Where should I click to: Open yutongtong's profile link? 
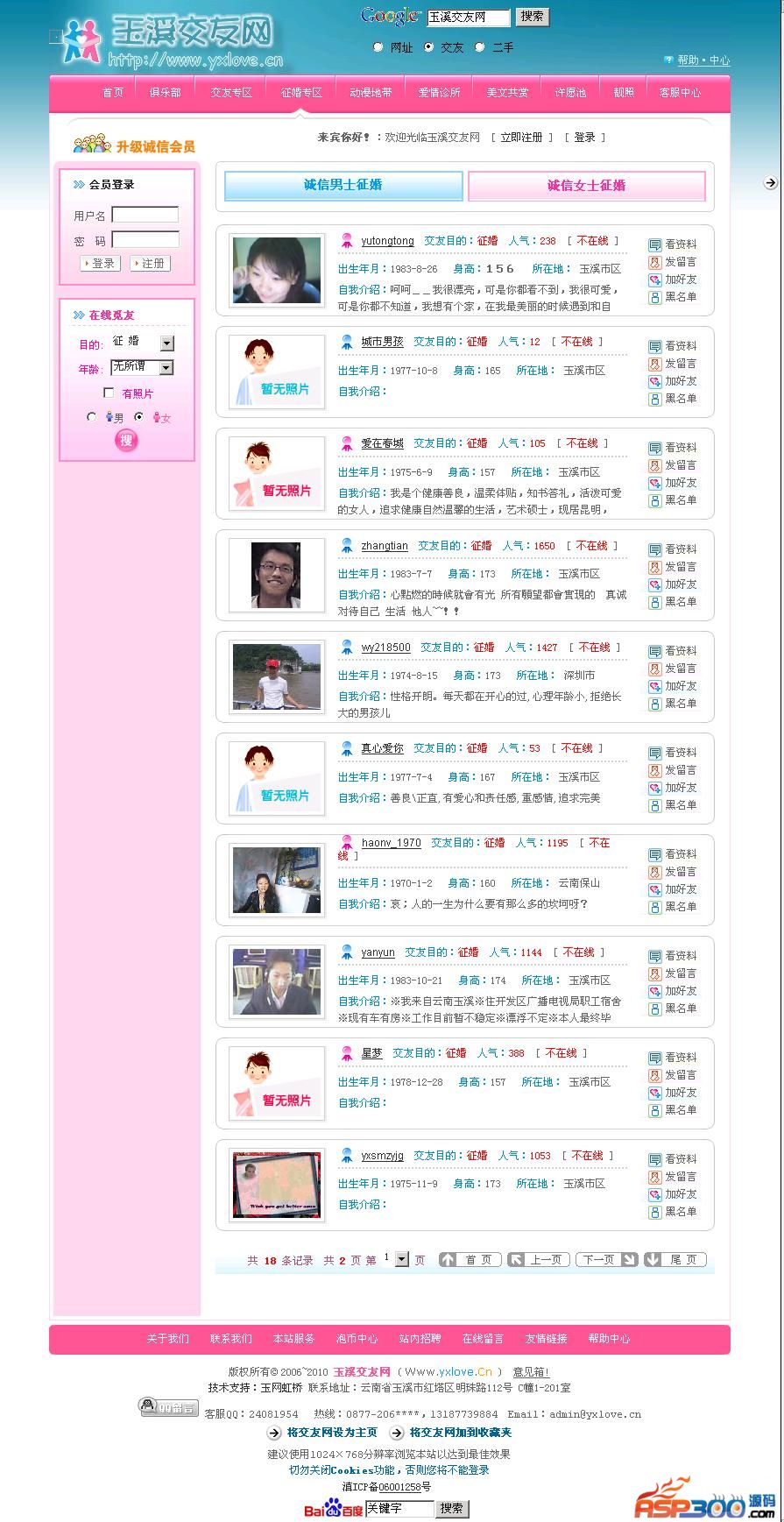(x=387, y=241)
